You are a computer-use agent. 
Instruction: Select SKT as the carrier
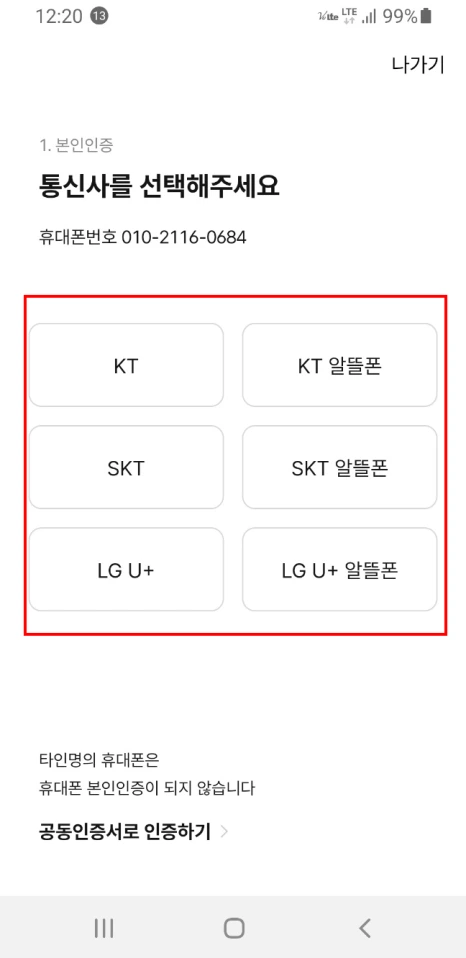126,467
